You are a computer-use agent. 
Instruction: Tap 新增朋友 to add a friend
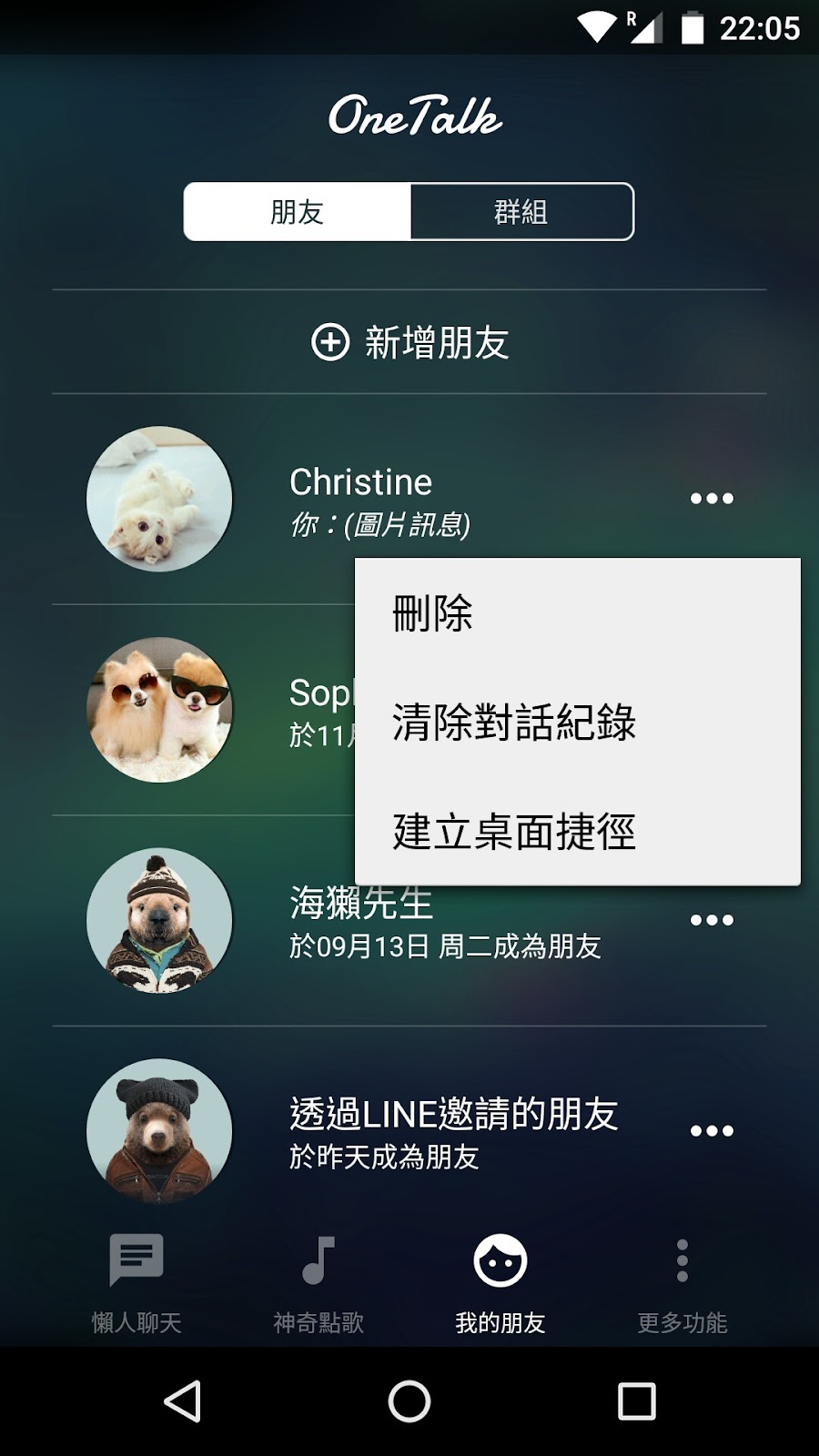point(409,343)
